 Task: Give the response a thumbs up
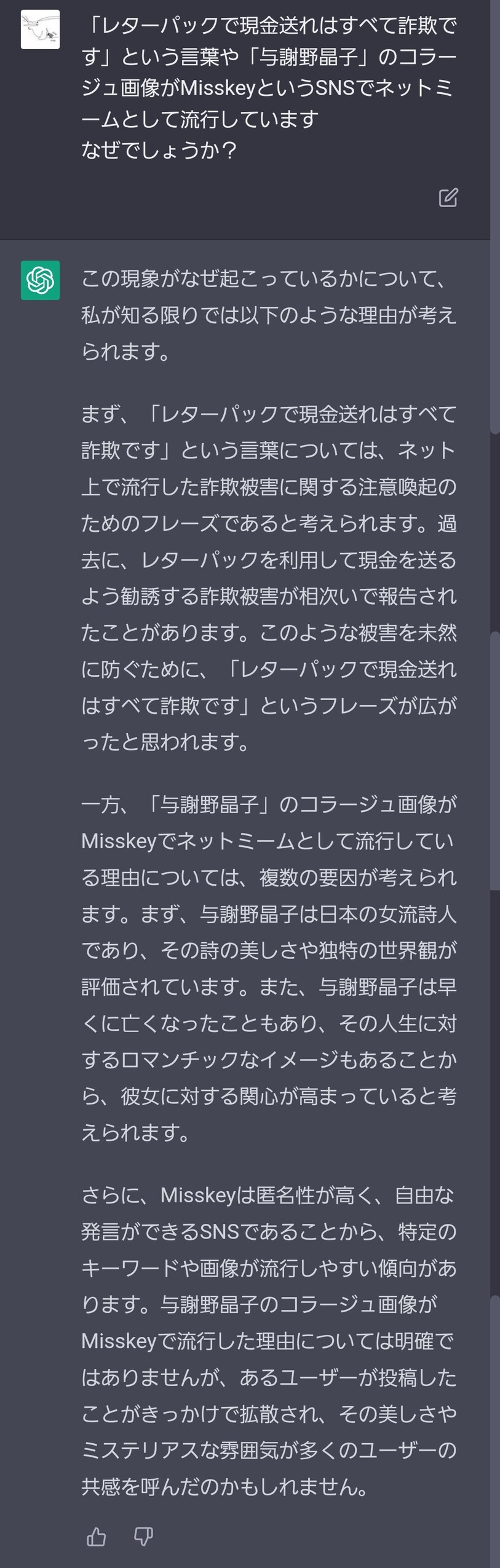point(97,1537)
